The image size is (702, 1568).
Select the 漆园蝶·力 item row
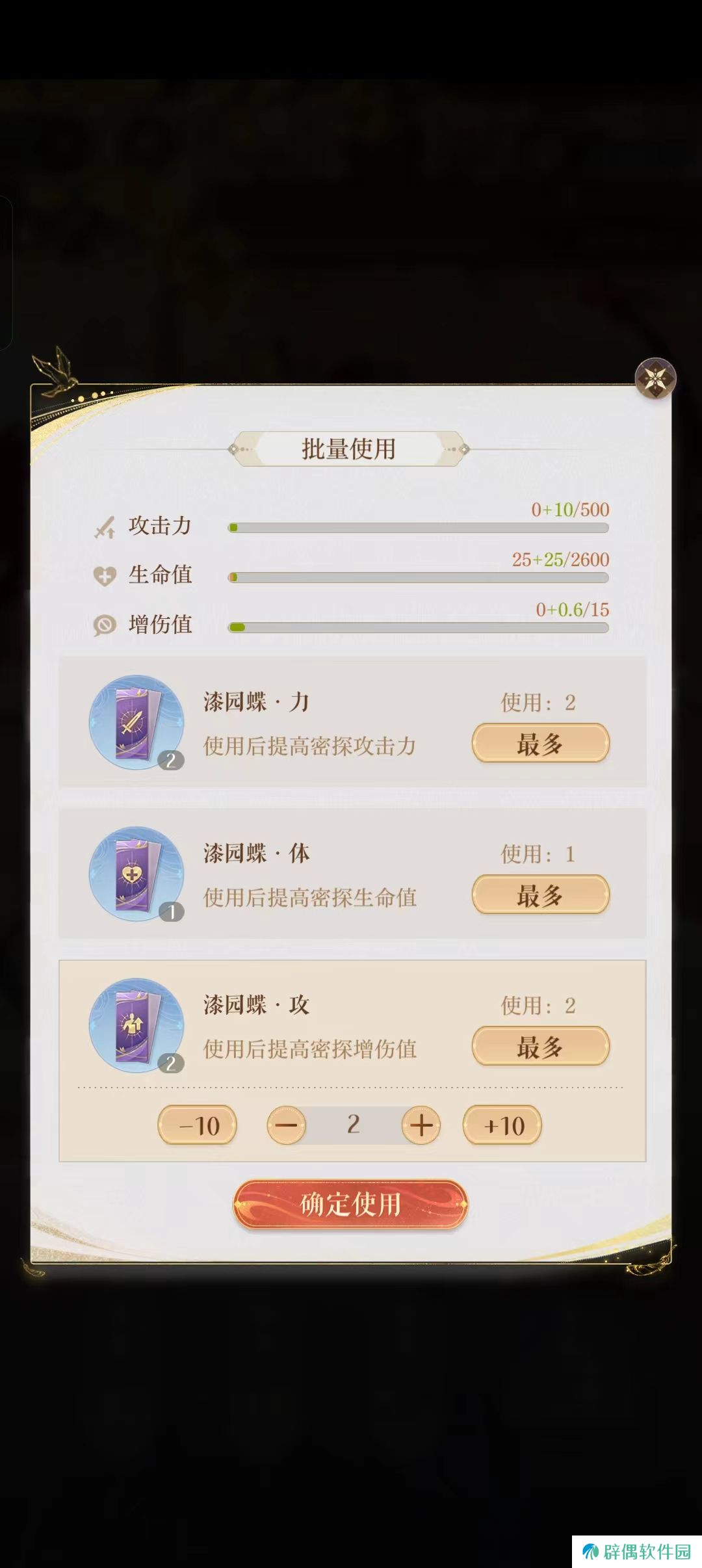tap(312, 722)
